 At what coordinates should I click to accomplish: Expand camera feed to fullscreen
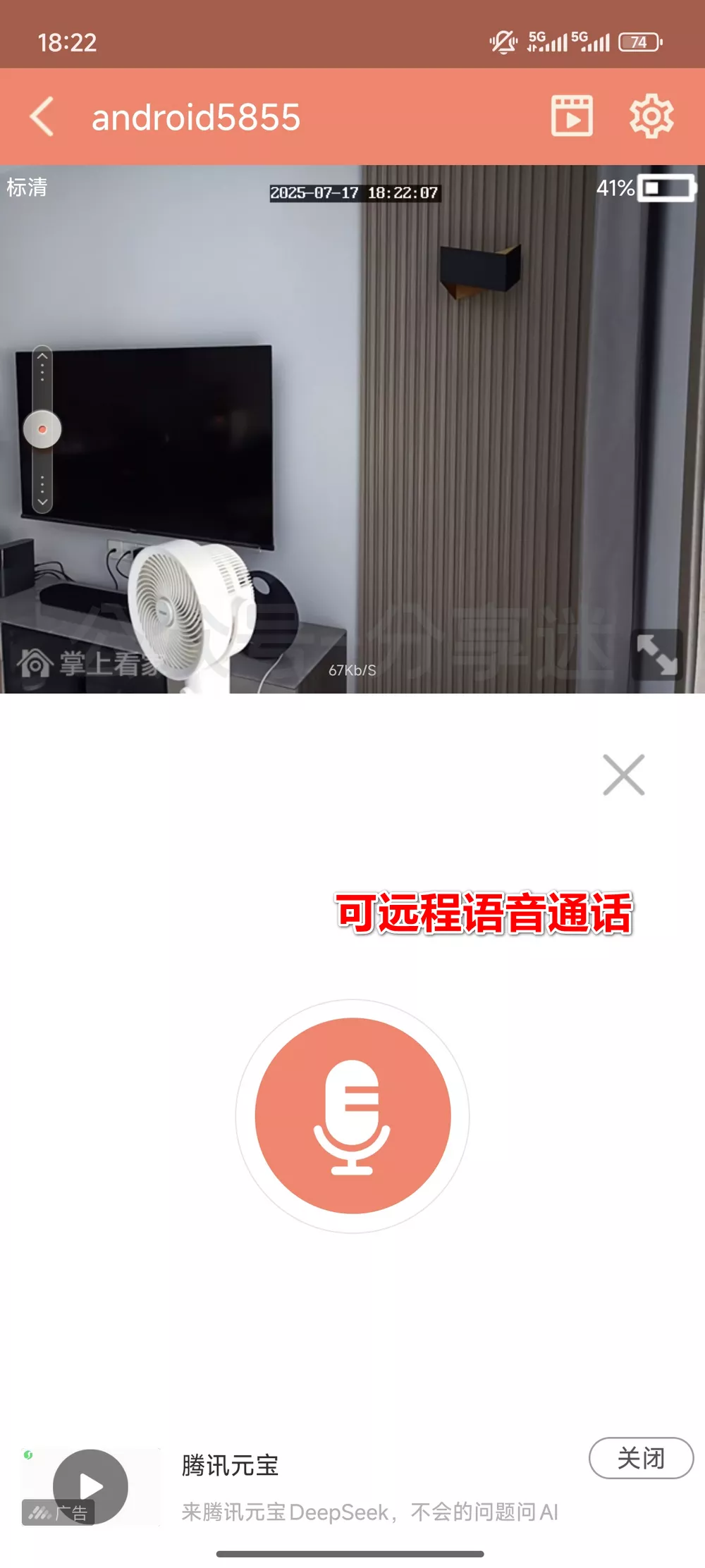(x=656, y=654)
